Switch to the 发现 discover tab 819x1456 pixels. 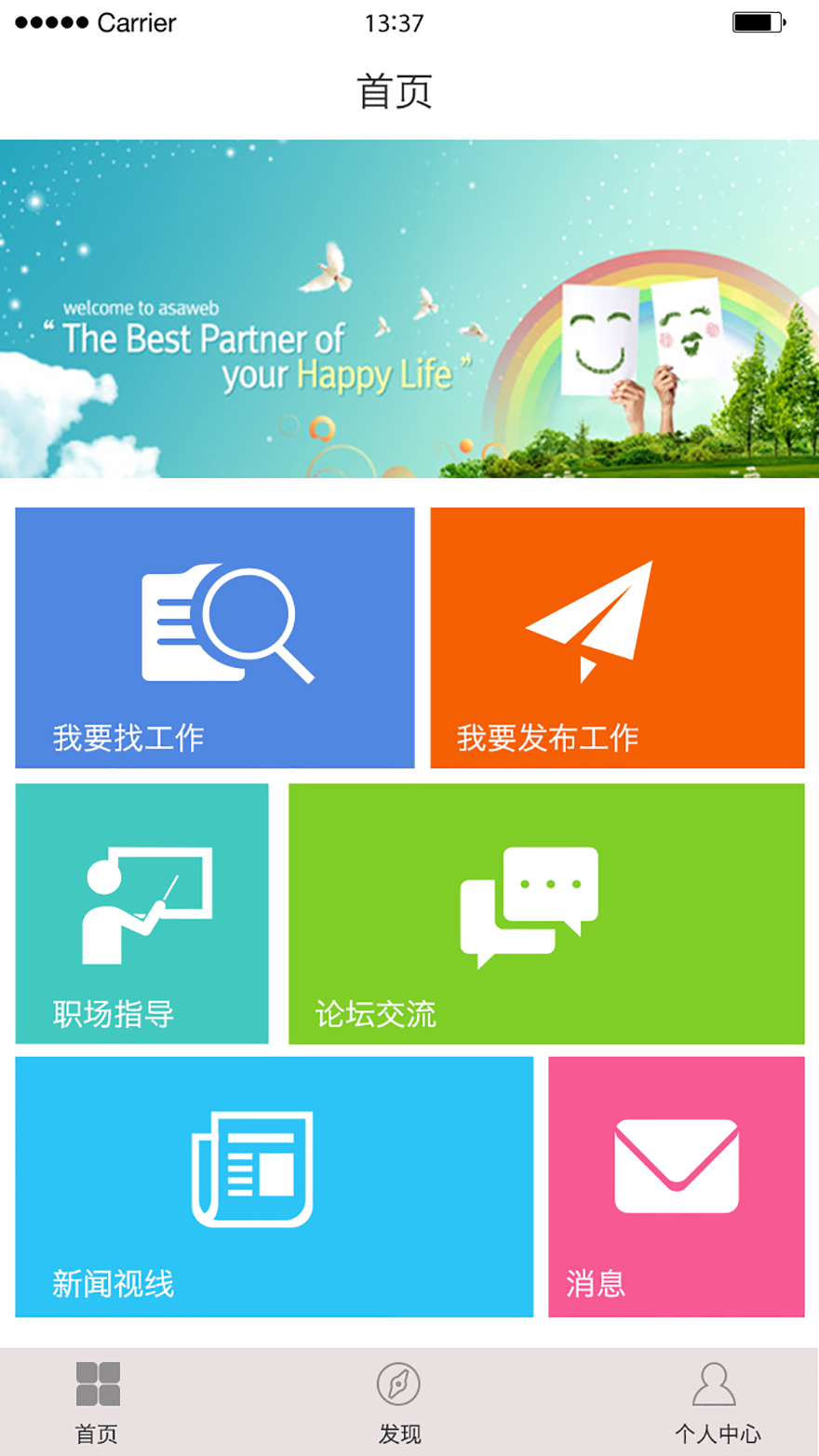click(x=399, y=1402)
